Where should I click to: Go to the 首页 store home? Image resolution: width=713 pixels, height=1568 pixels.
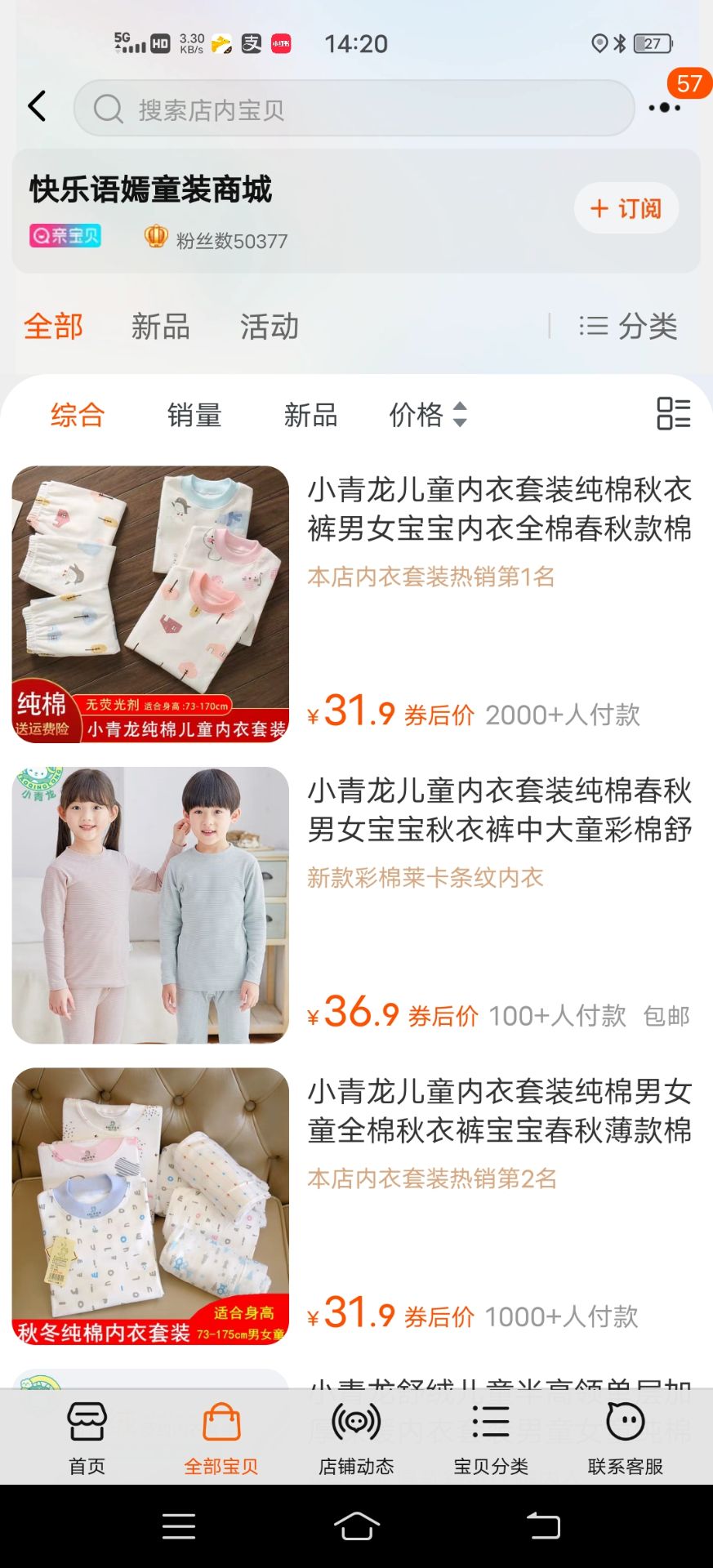(x=87, y=1437)
